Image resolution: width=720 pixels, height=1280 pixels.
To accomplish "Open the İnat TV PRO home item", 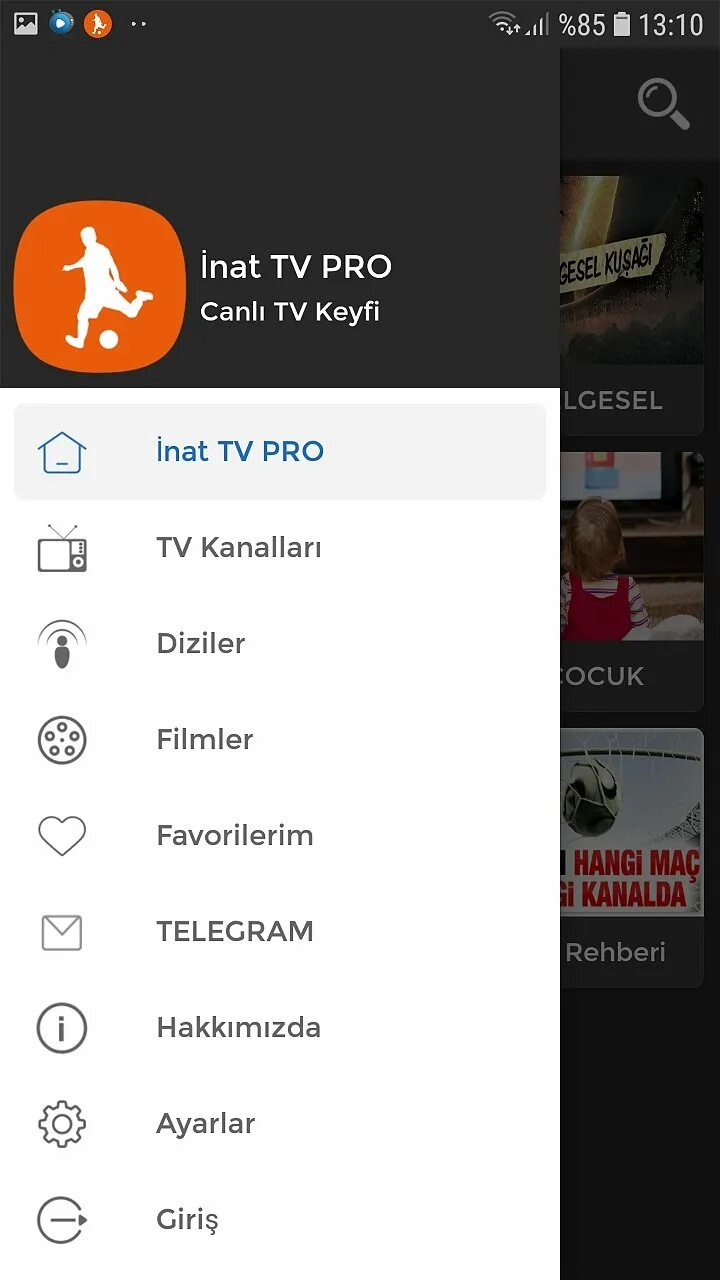I will (x=240, y=452).
